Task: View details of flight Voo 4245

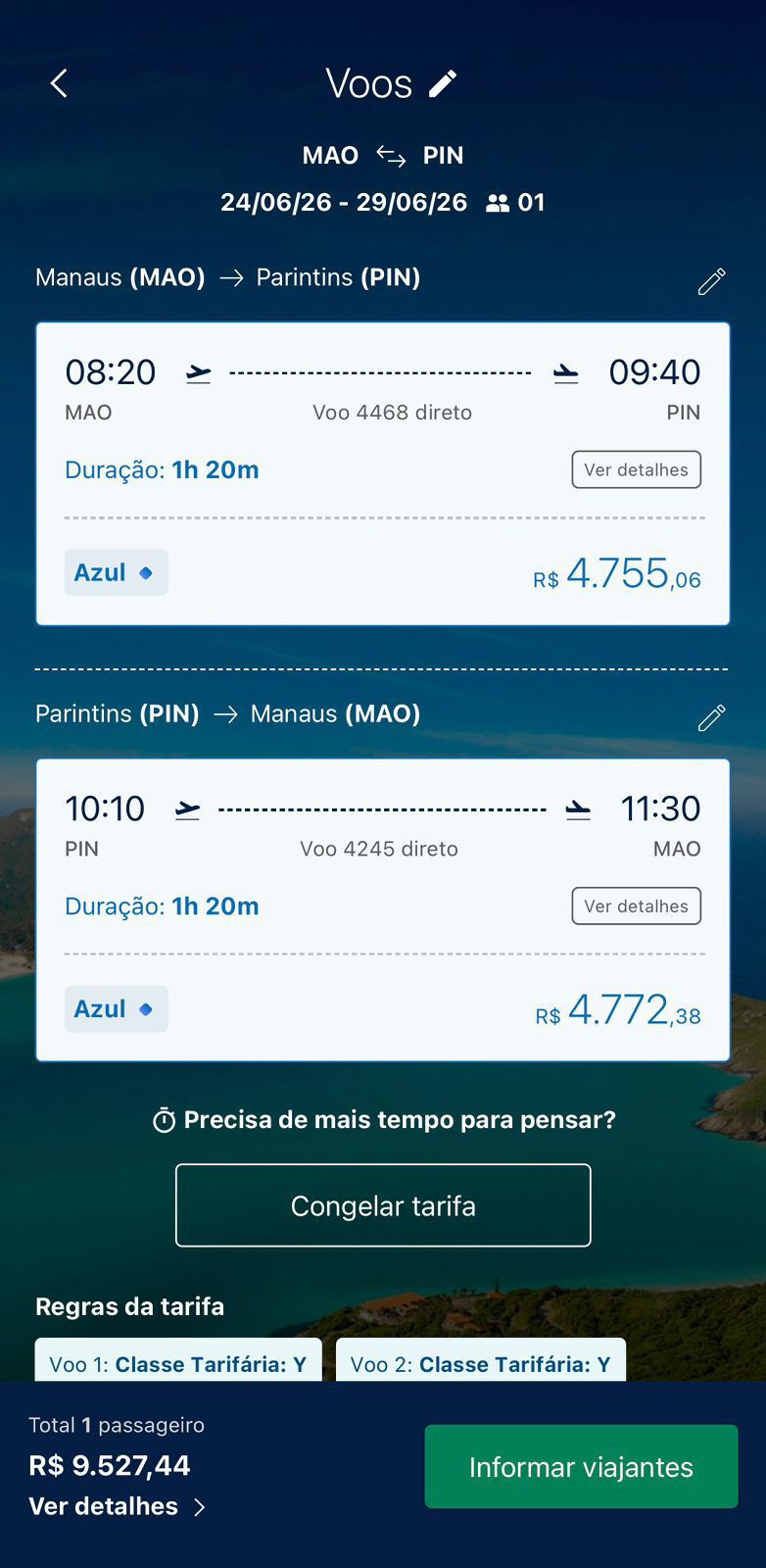Action: coord(636,906)
